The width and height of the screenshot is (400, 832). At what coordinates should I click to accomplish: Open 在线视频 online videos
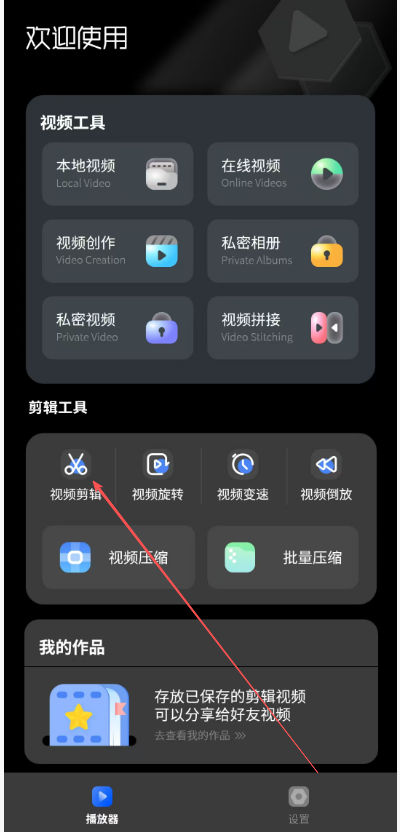click(x=283, y=174)
